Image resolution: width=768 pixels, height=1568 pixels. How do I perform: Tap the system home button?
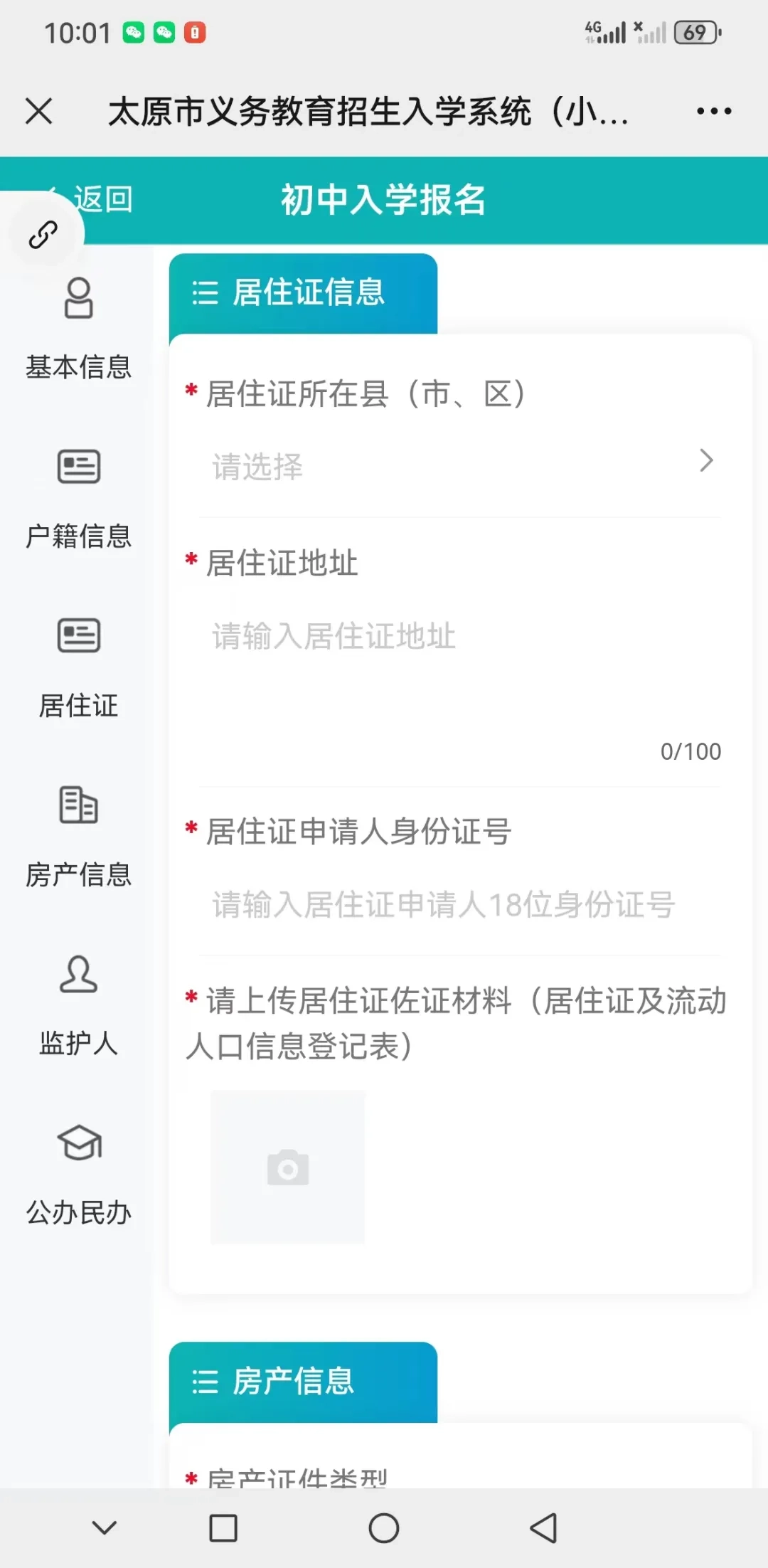(384, 1527)
